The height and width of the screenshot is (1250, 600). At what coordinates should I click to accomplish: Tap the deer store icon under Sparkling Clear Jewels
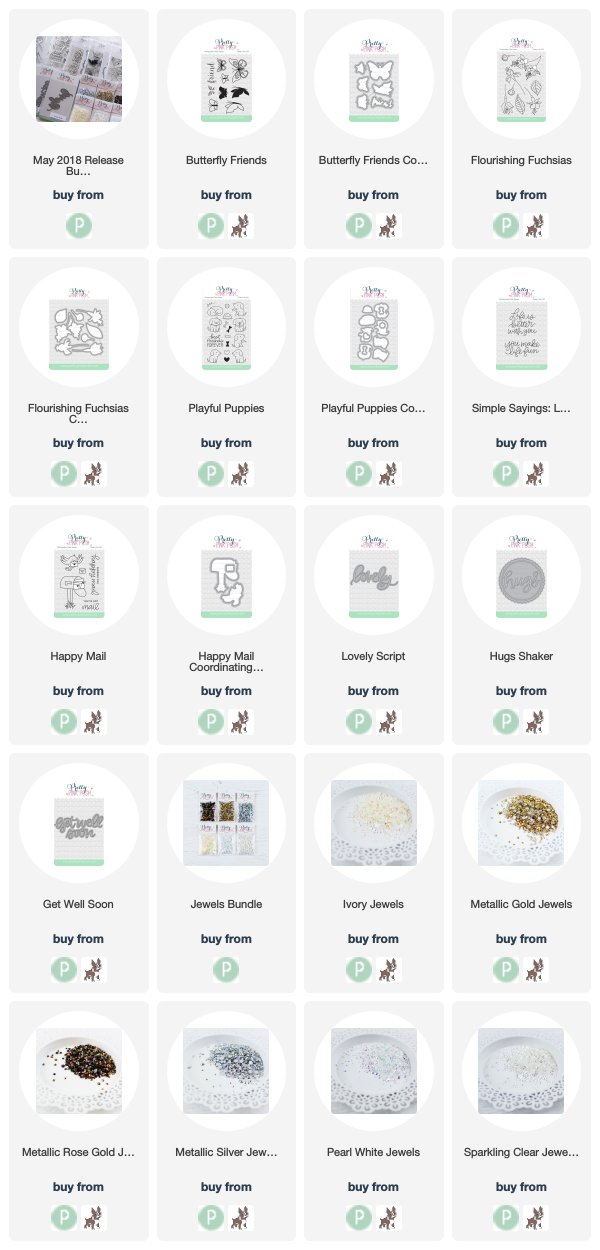click(x=537, y=1218)
